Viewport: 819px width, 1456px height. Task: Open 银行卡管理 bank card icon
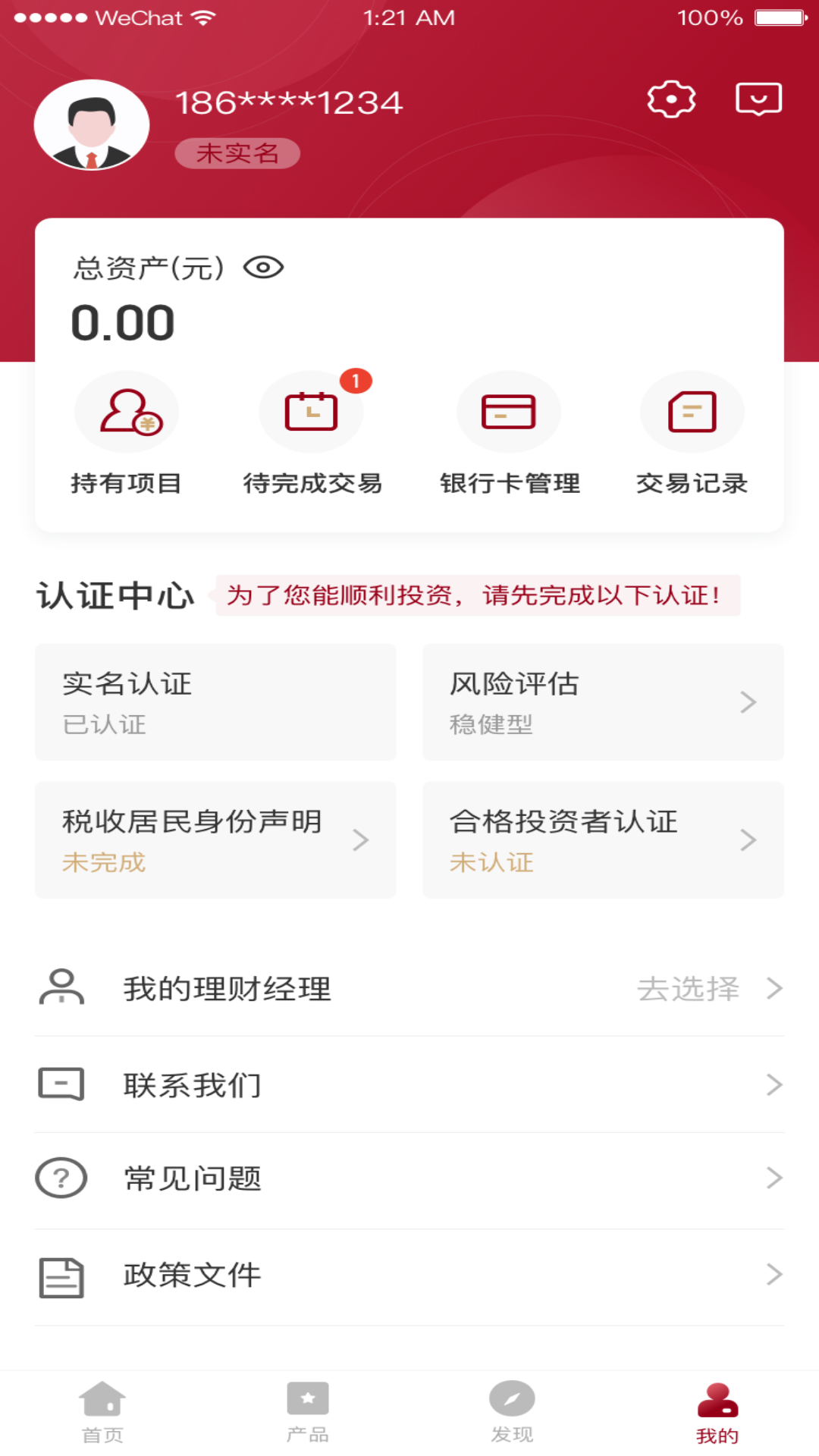click(508, 412)
